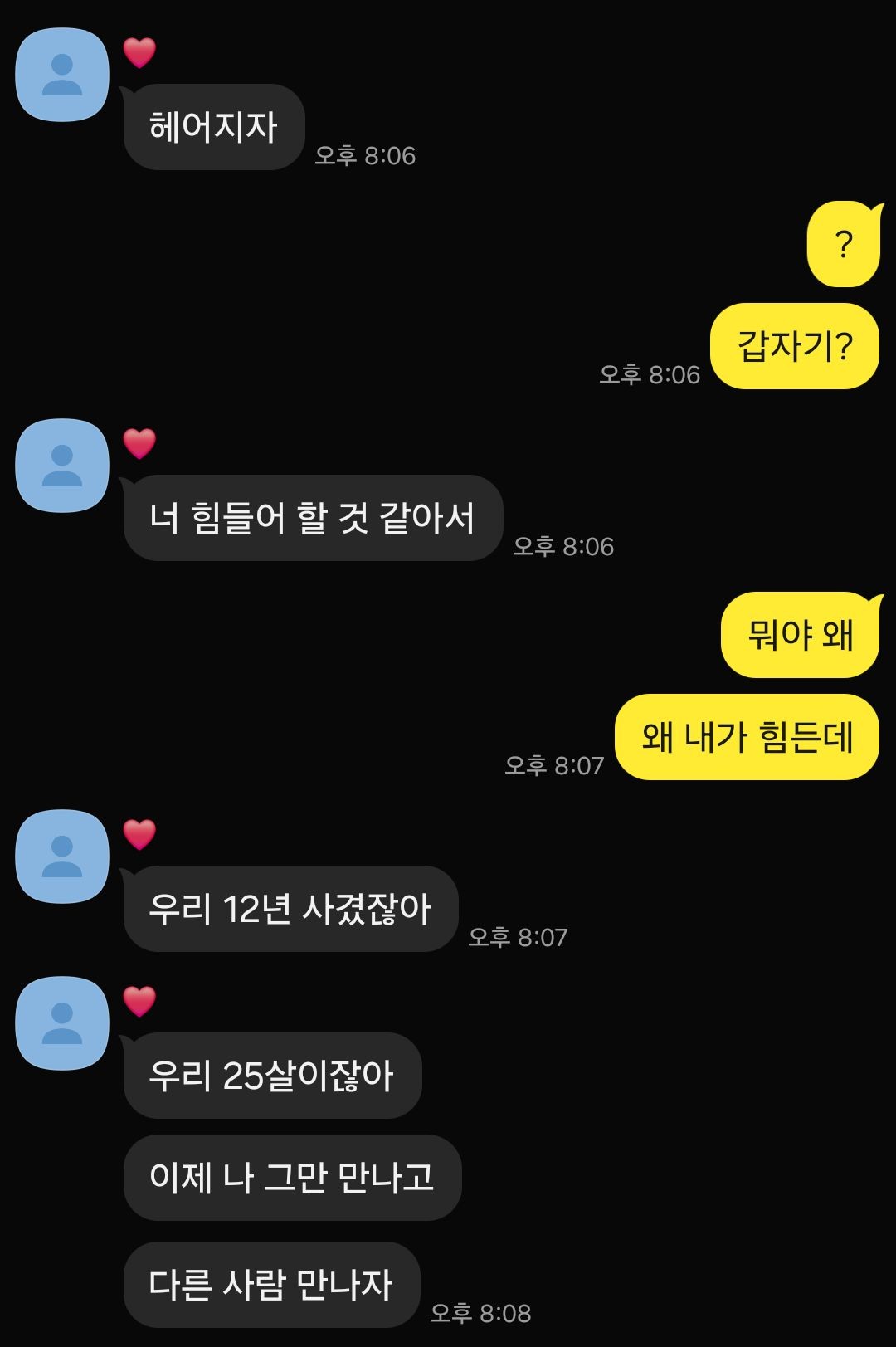Select the yellow "?" message bubble

click(845, 244)
